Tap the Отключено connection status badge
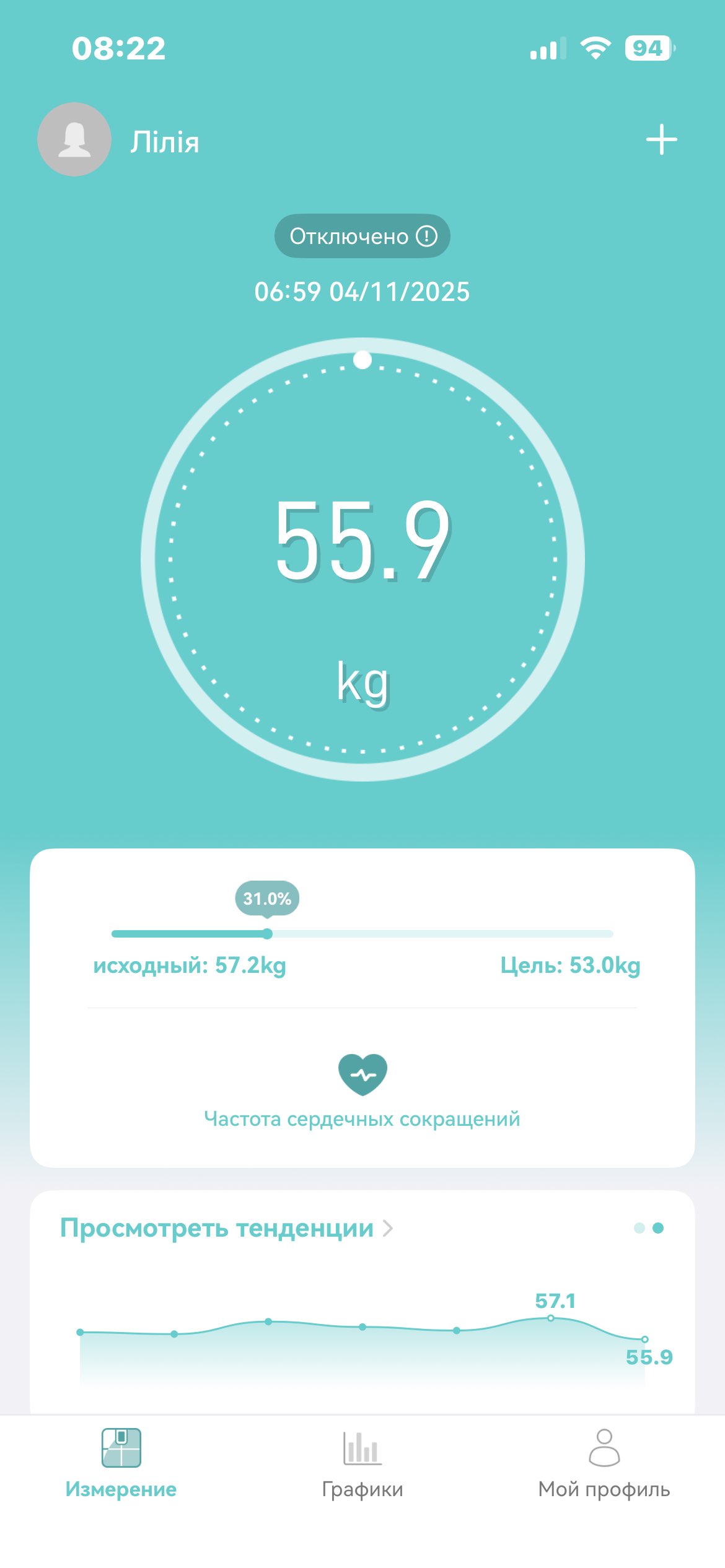Screen dimensions: 725x1568 pos(362,236)
